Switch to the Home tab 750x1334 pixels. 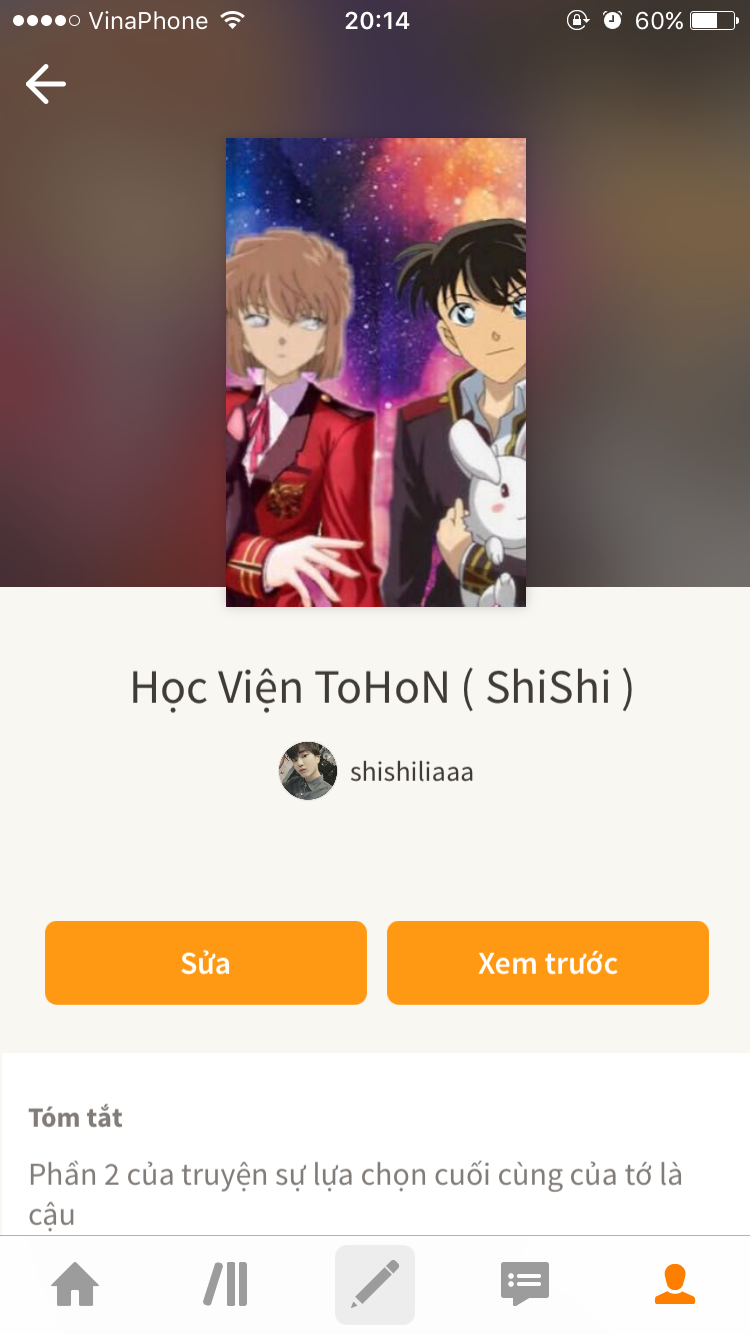click(x=76, y=1284)
